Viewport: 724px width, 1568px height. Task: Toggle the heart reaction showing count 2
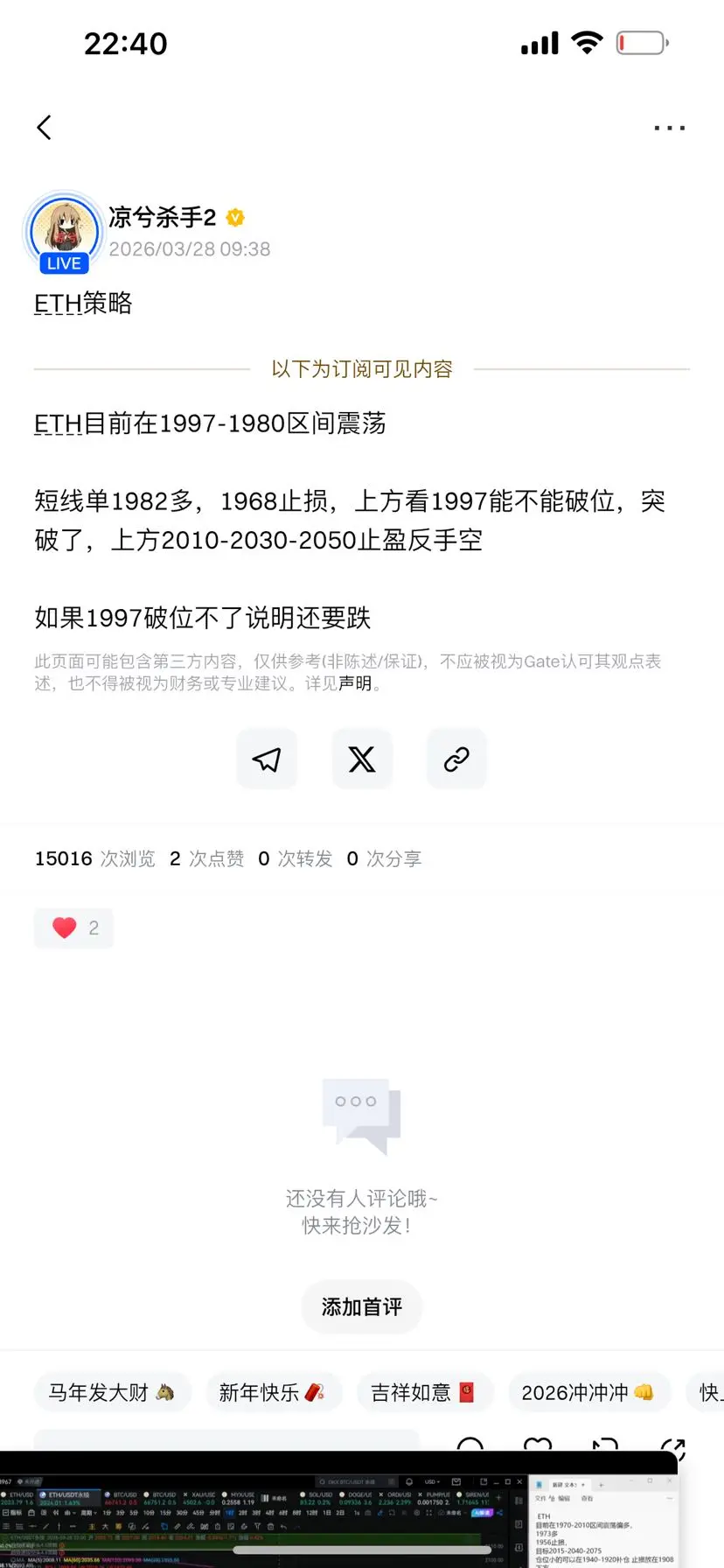click(x=73, y=927)
